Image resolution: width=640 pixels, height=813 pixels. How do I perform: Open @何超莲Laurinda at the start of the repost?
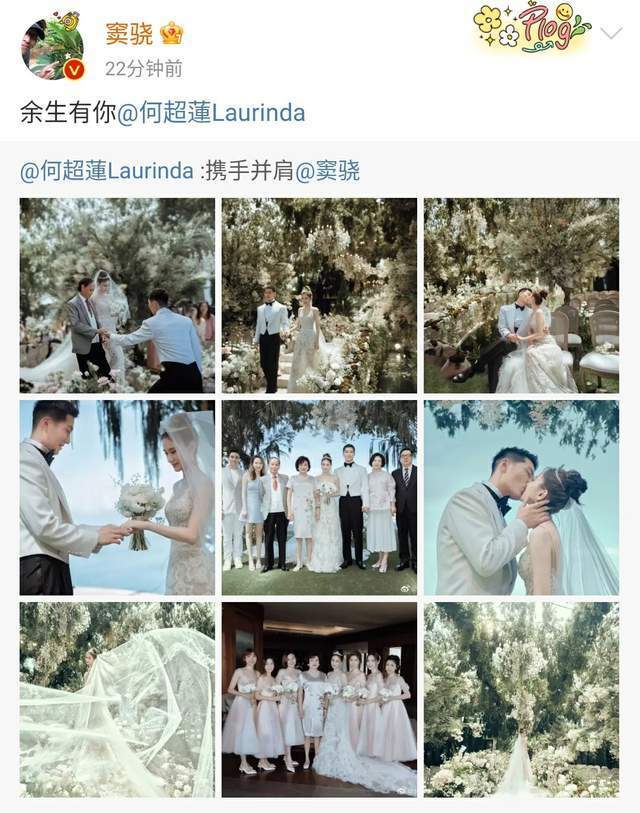coord(107,171)
